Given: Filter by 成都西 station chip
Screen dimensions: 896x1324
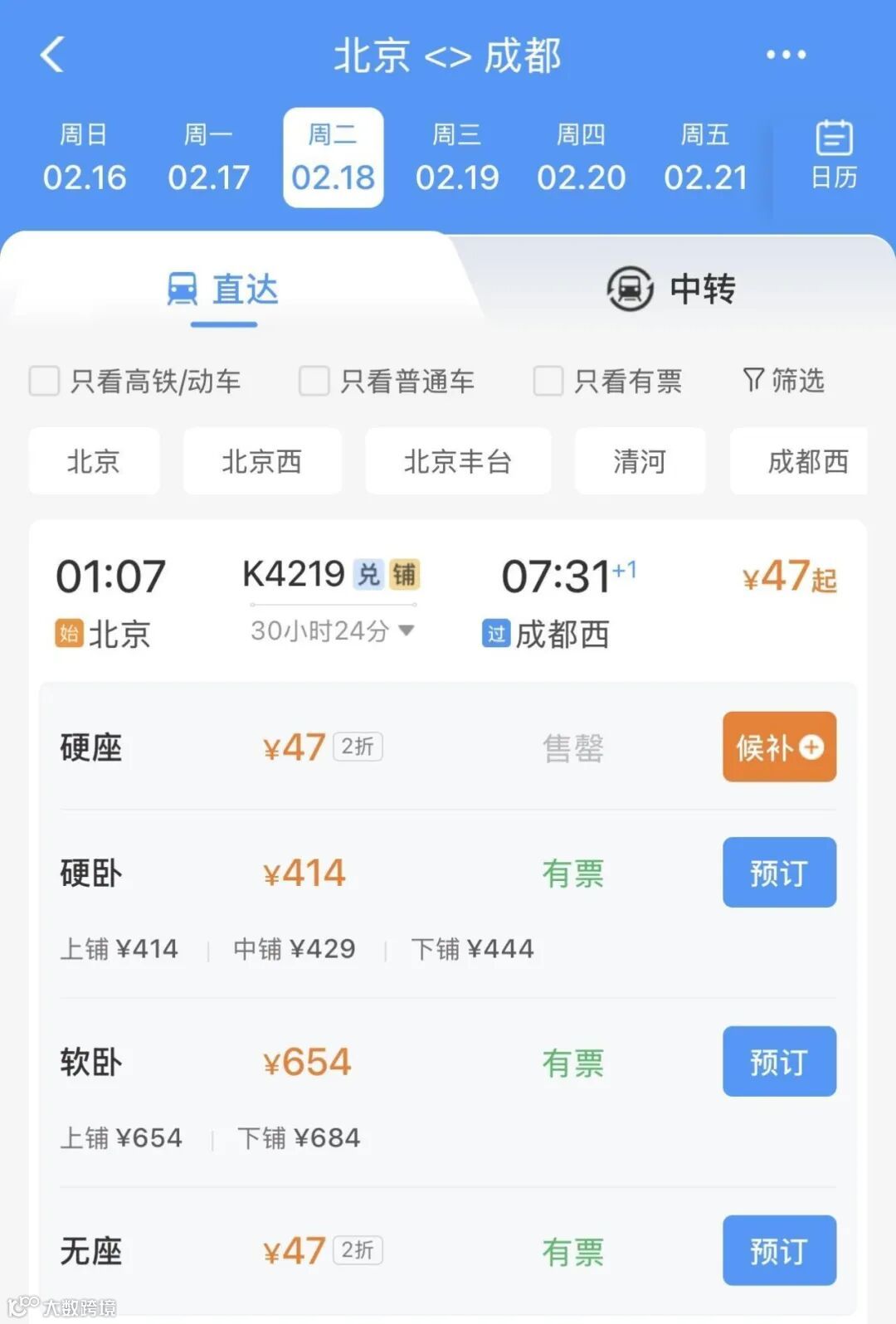Looking at the screenshot, I should click(800, 461).
